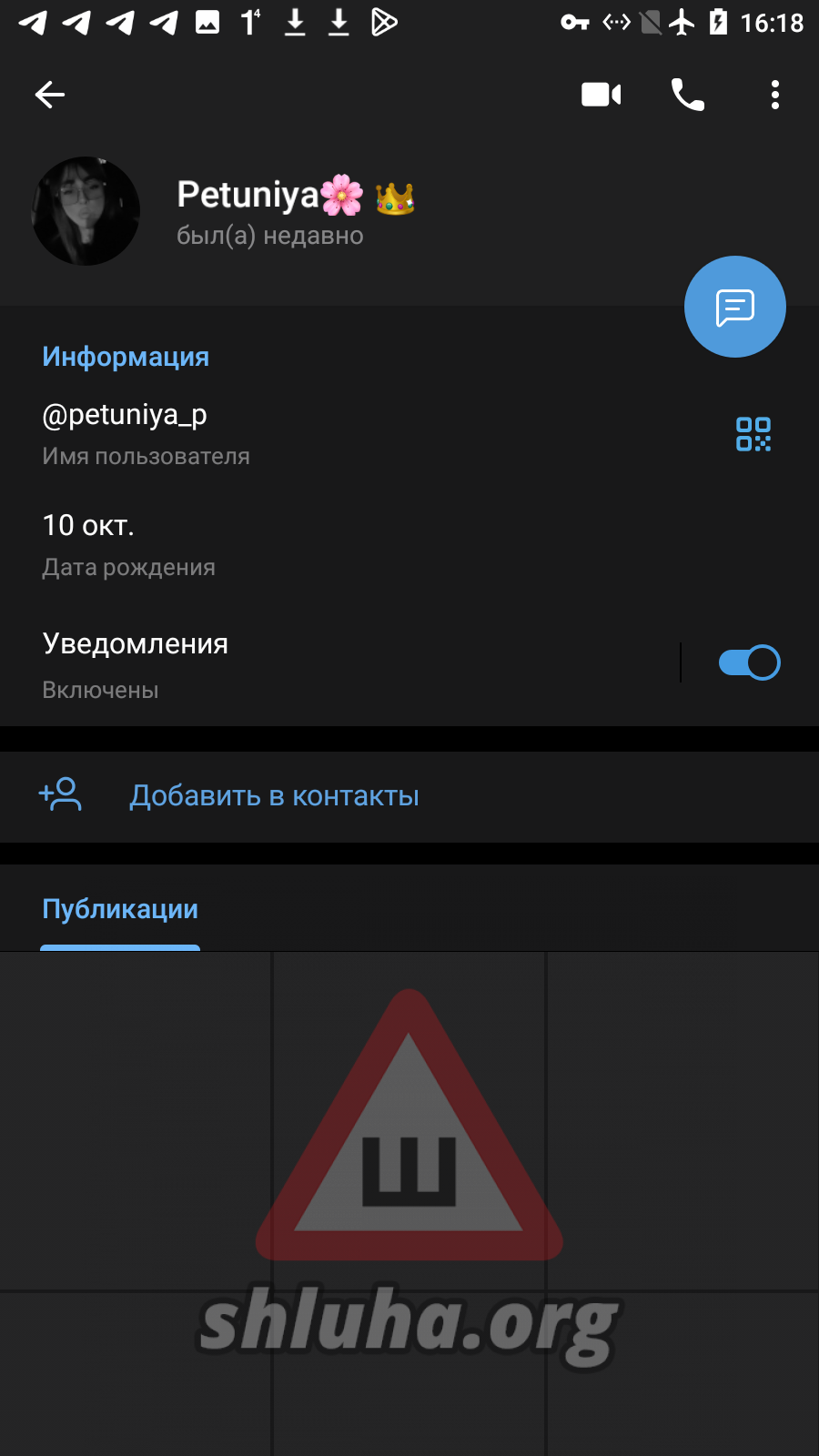Open the three-dot overflow menu
819x1456 pixels.
coord(775,95)
